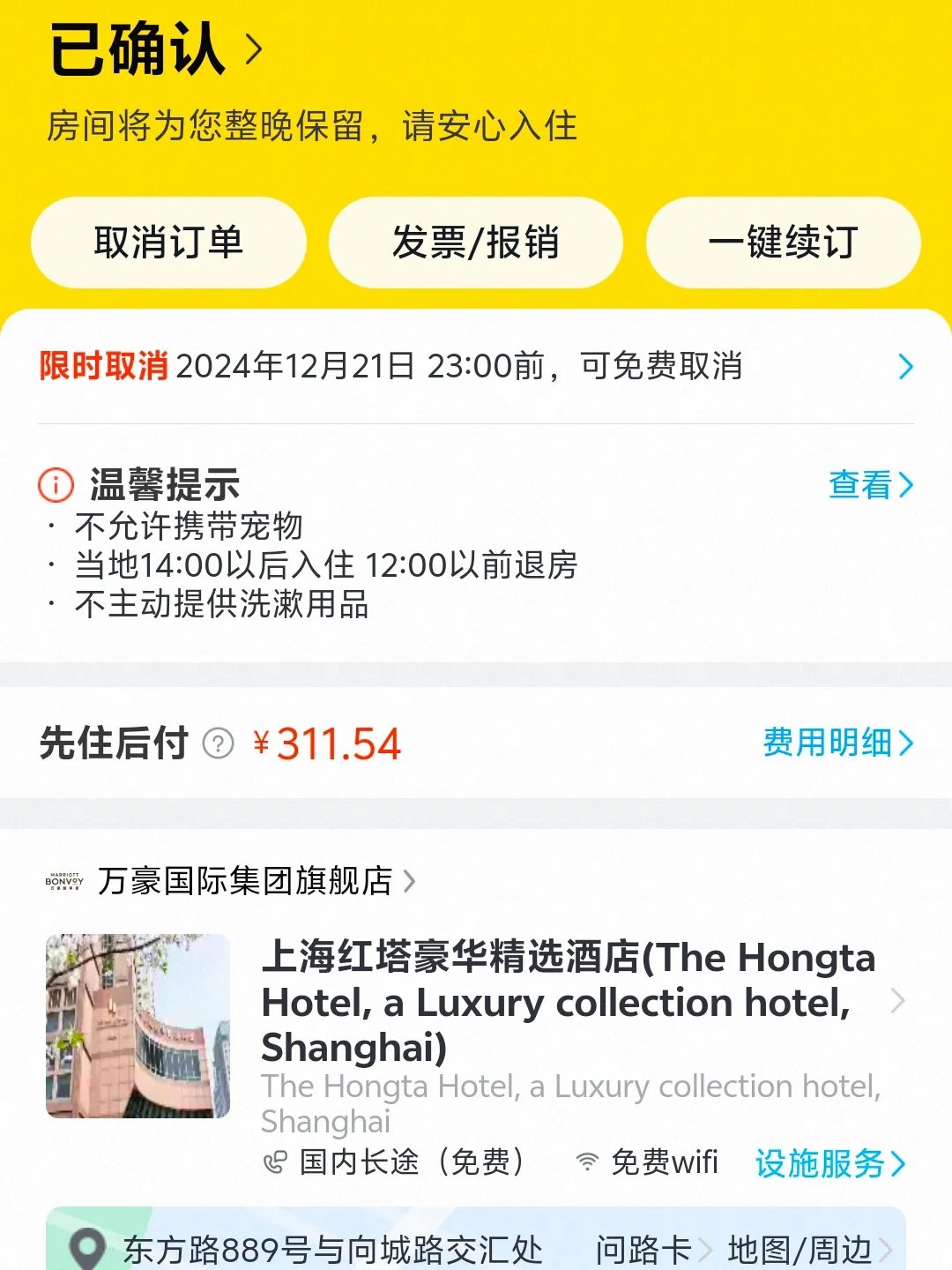Click the Hongta Hotel thumbnail photo
The image size is (952, 1270).
(x=135, y=1028)
